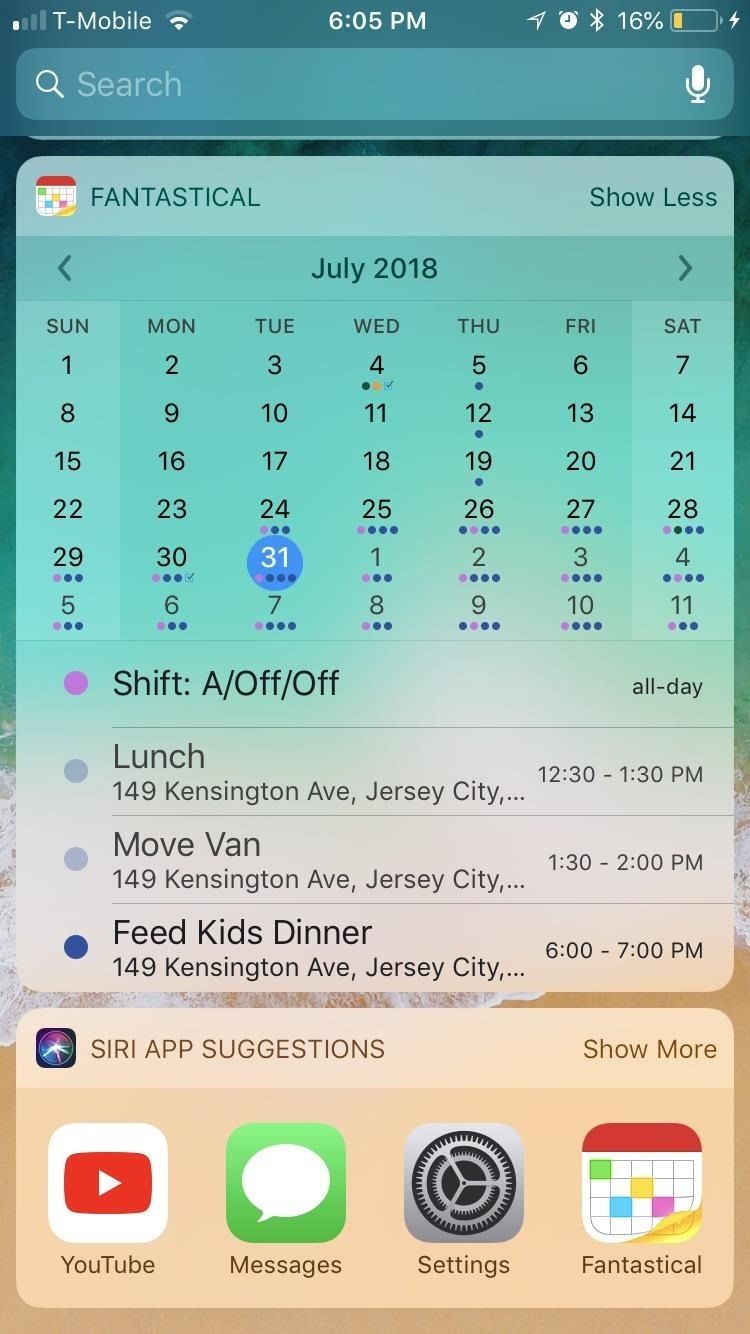Go to the previous month with the left chevron
The height and width of the screenshot is (1334, 750).
click(64, 268)
